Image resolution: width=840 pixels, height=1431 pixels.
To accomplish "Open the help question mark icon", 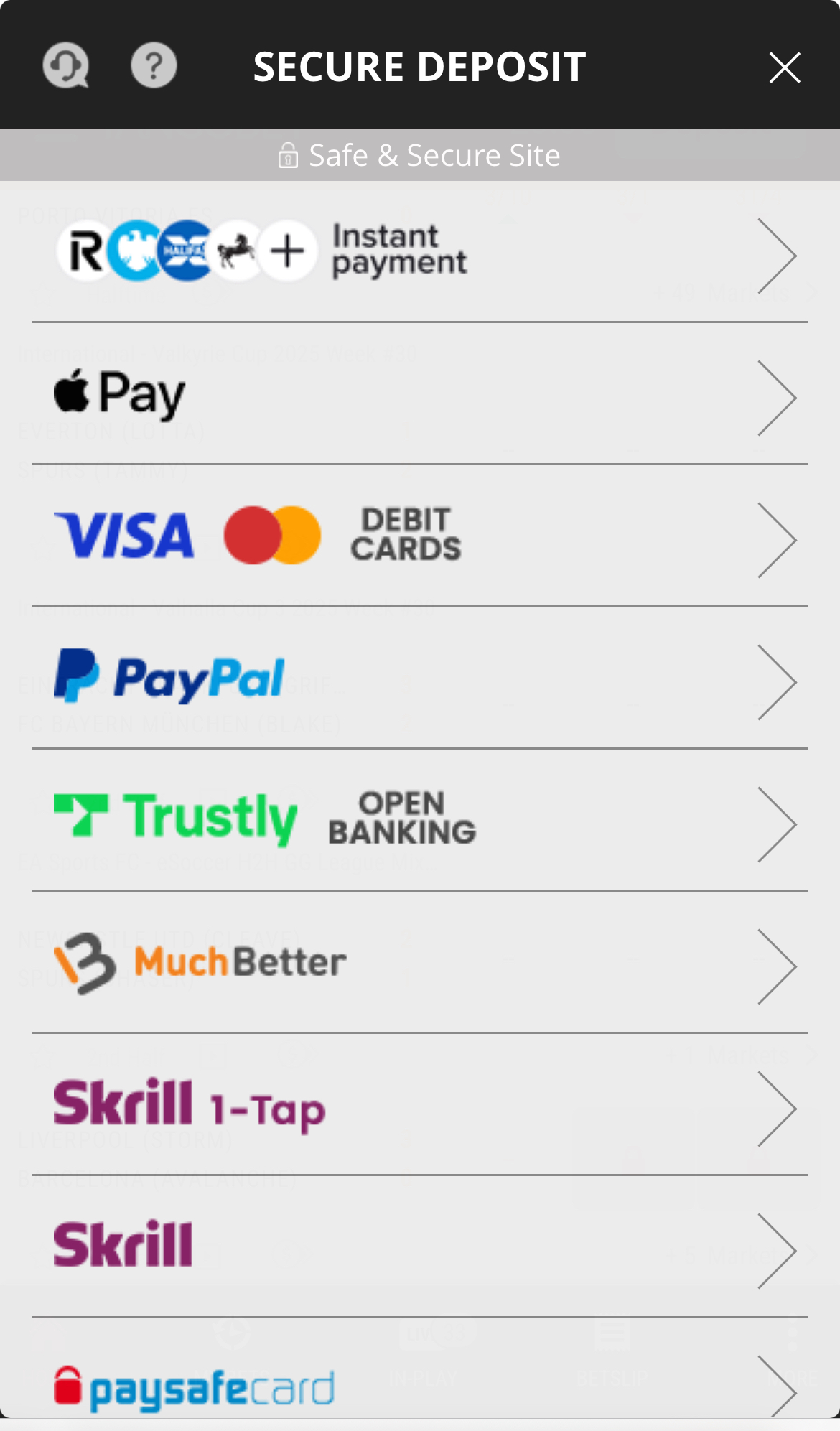I will 154,66.
